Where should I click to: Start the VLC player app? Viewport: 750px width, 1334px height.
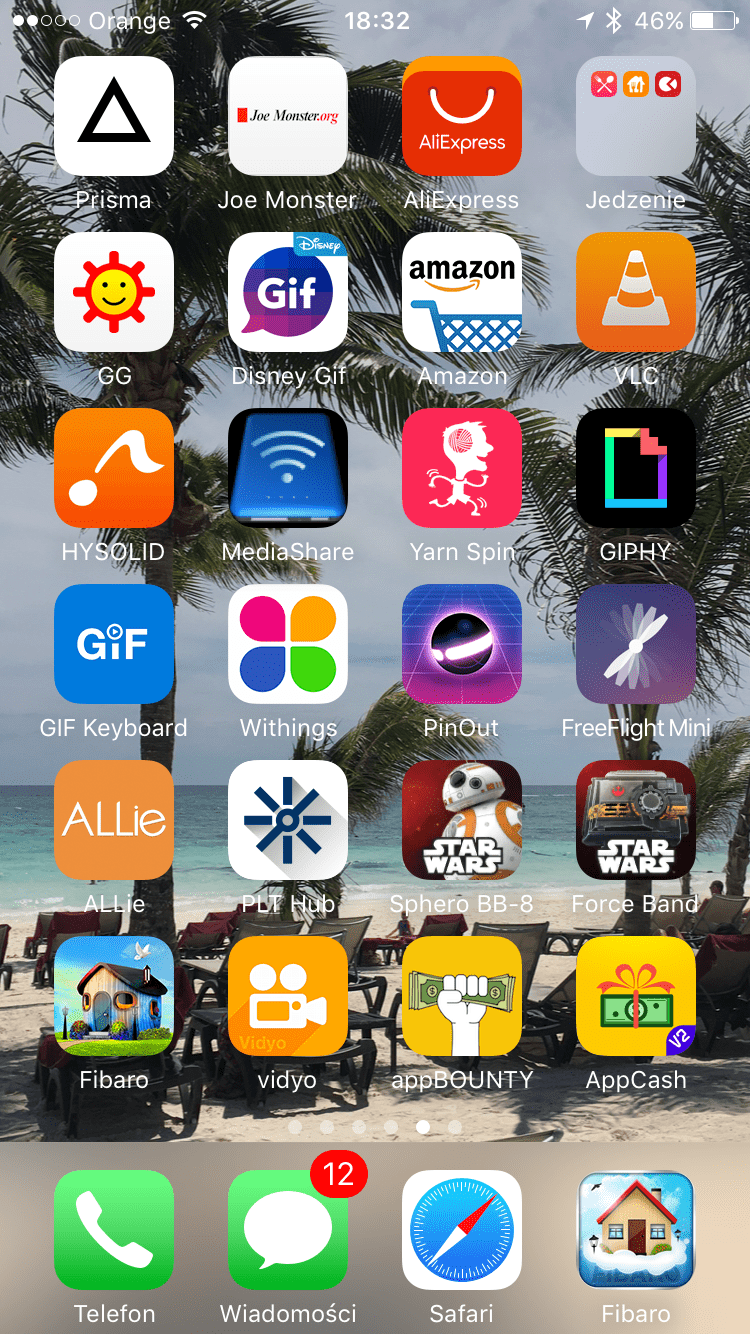636,292
